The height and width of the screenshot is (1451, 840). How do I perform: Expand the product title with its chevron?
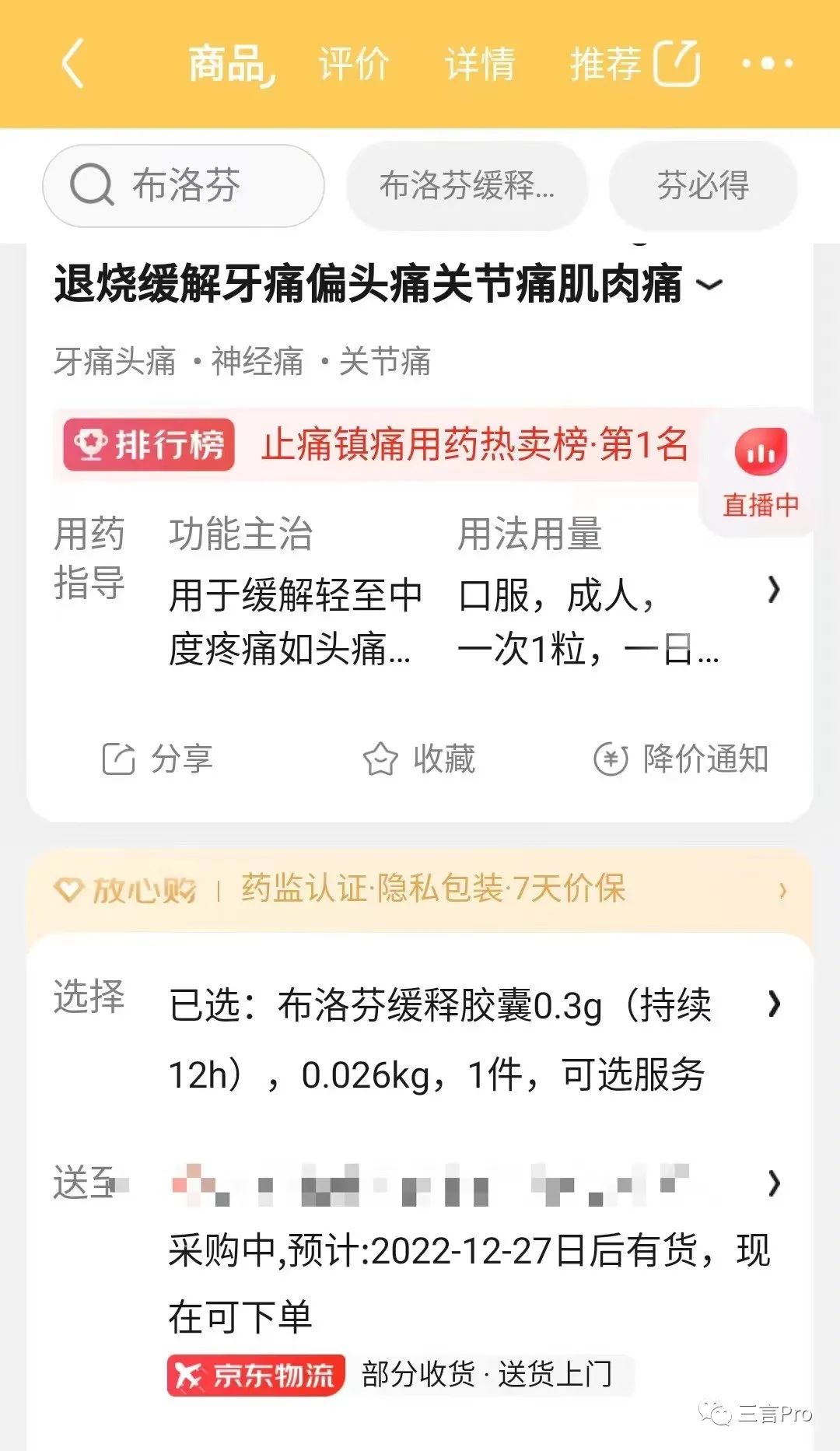tap(710, 285)
